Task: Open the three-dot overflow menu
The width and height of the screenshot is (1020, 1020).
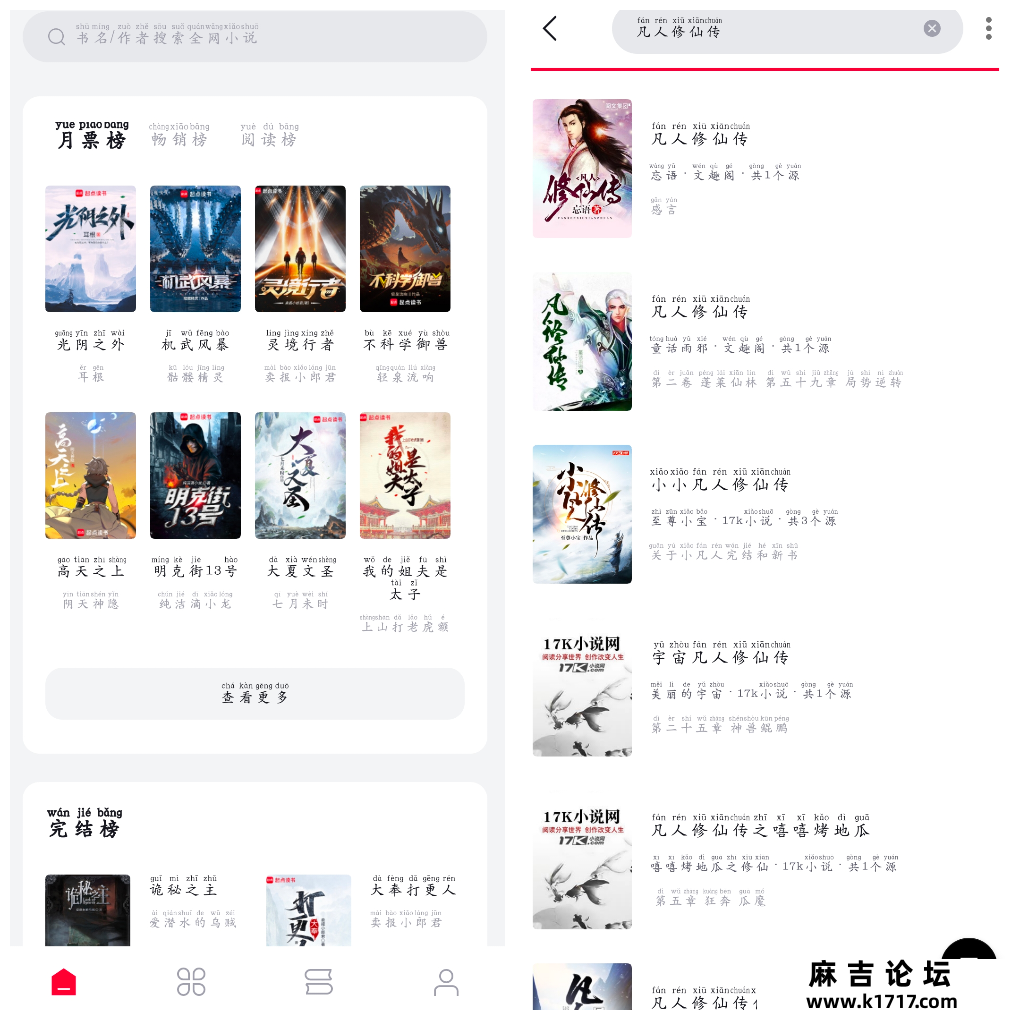Action: (x=988, y=28)
